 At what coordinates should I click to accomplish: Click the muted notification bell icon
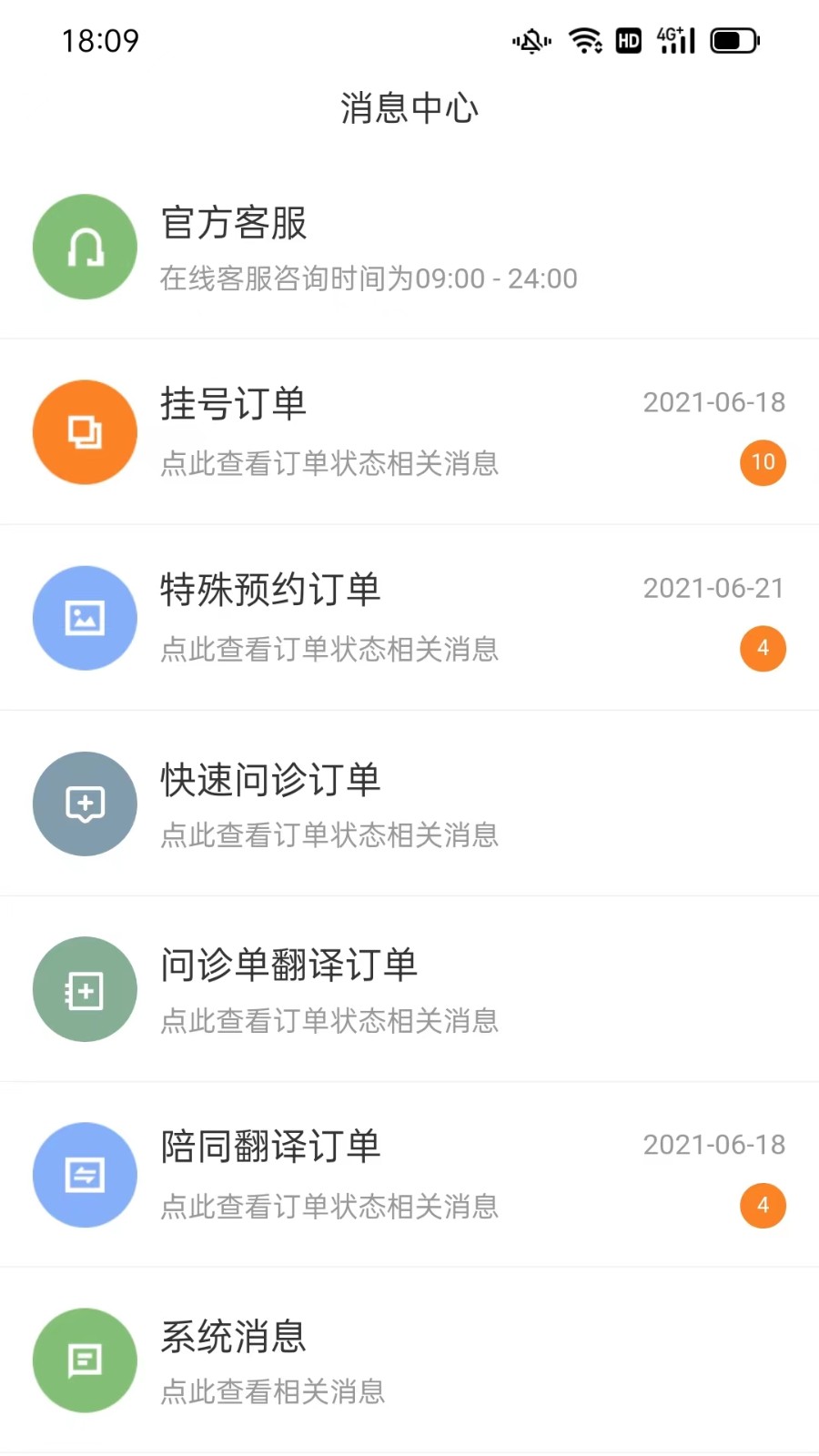click(x=531, y=41)
